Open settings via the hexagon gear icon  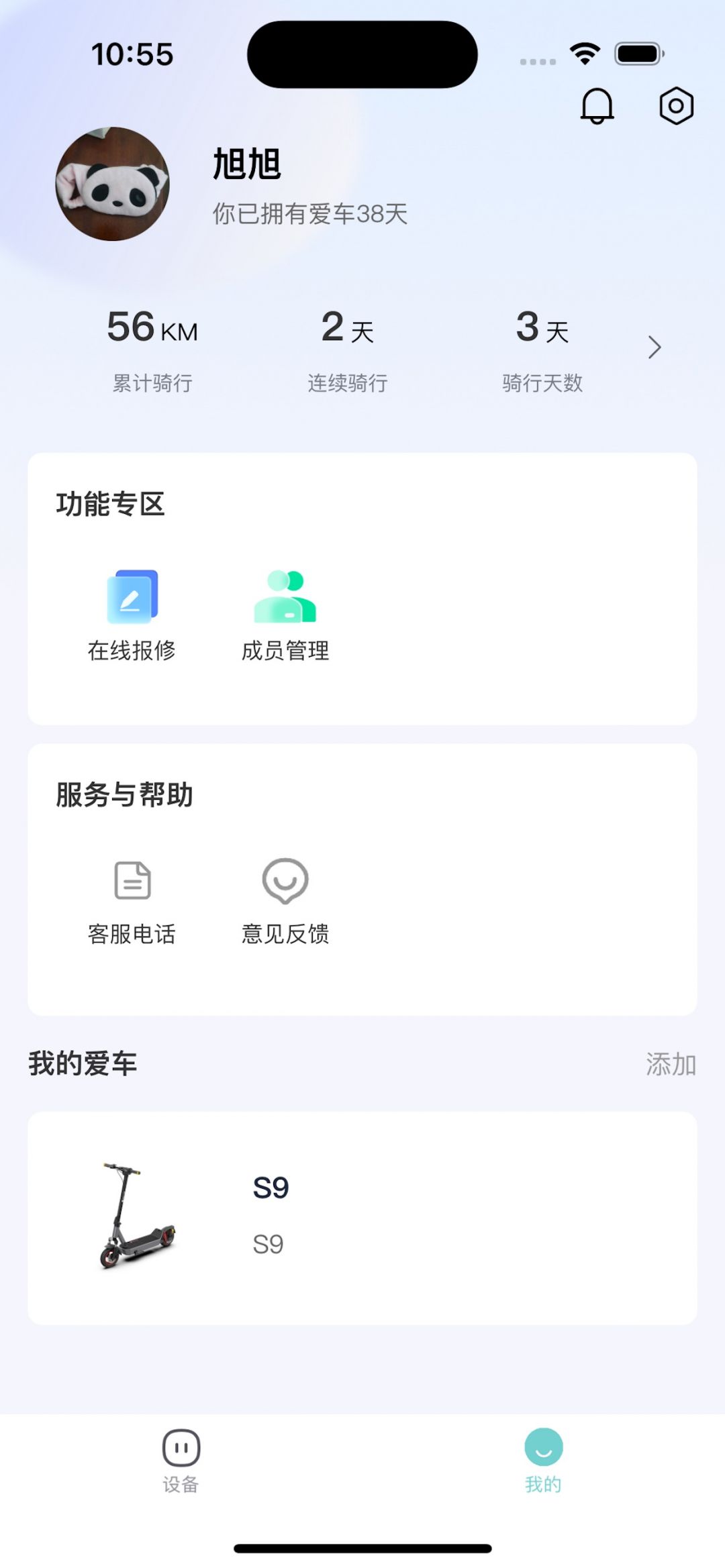click(x=676, y=106)
